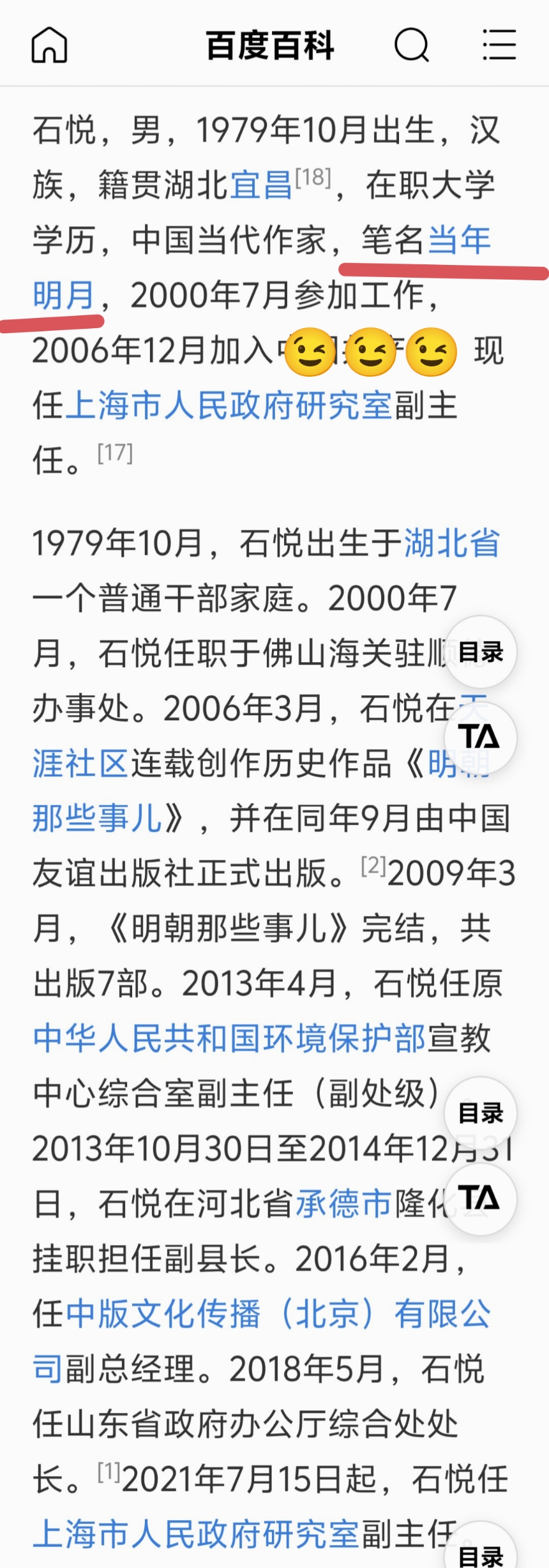
Task: Open citation reference [17]
Action: 115,453
